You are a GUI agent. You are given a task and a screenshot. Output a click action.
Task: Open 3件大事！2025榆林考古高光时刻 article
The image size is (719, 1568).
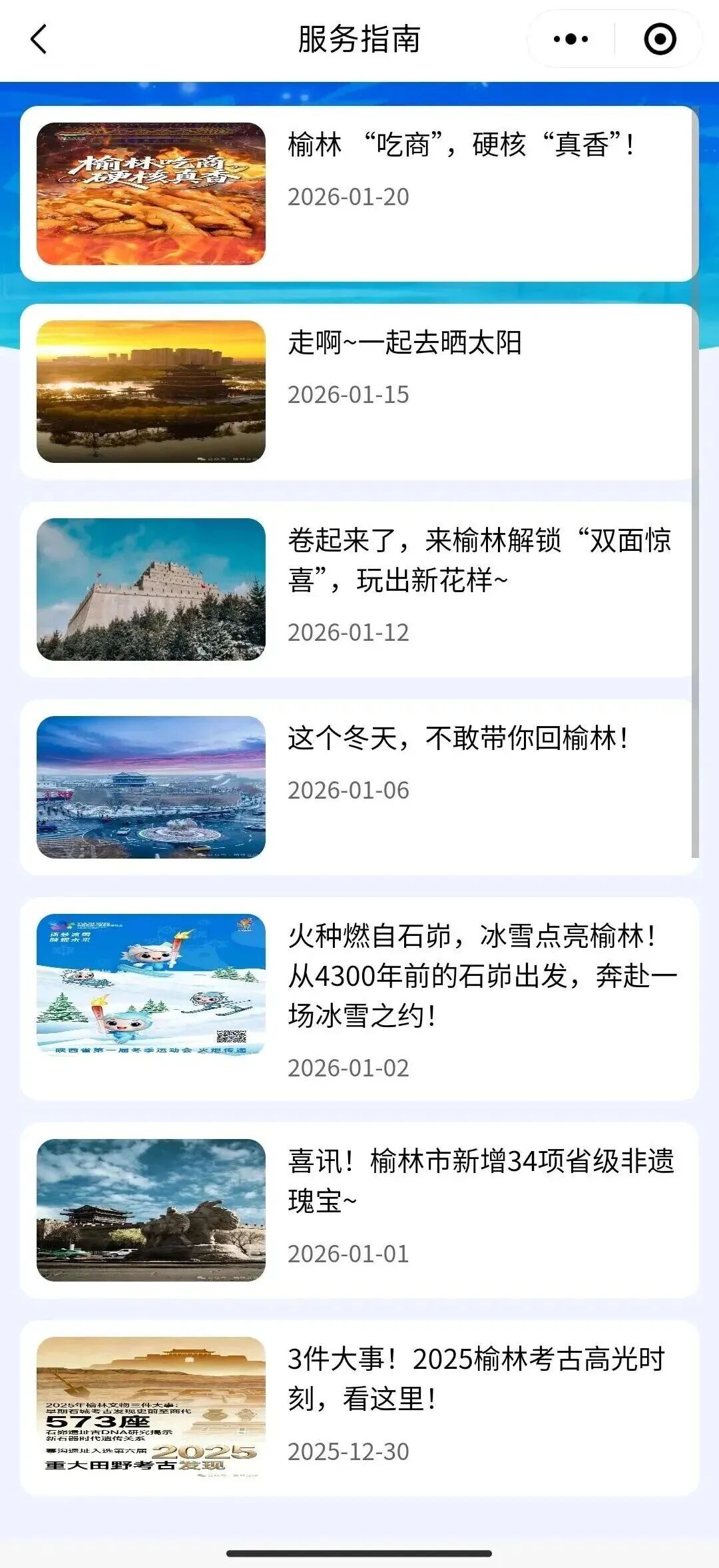pyautogui.click(x=477, y=1378)
